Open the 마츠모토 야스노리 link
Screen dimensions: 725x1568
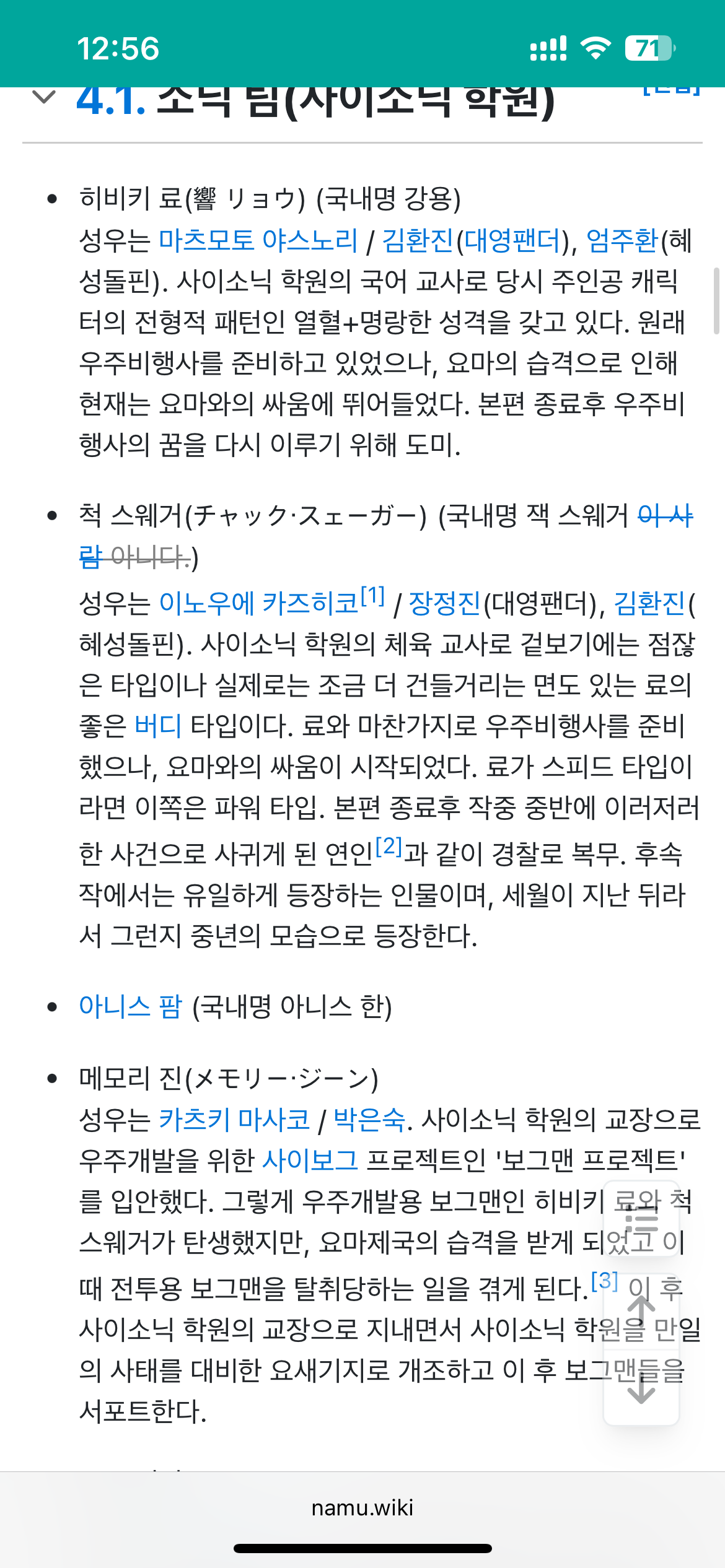(x=258, y=240)
